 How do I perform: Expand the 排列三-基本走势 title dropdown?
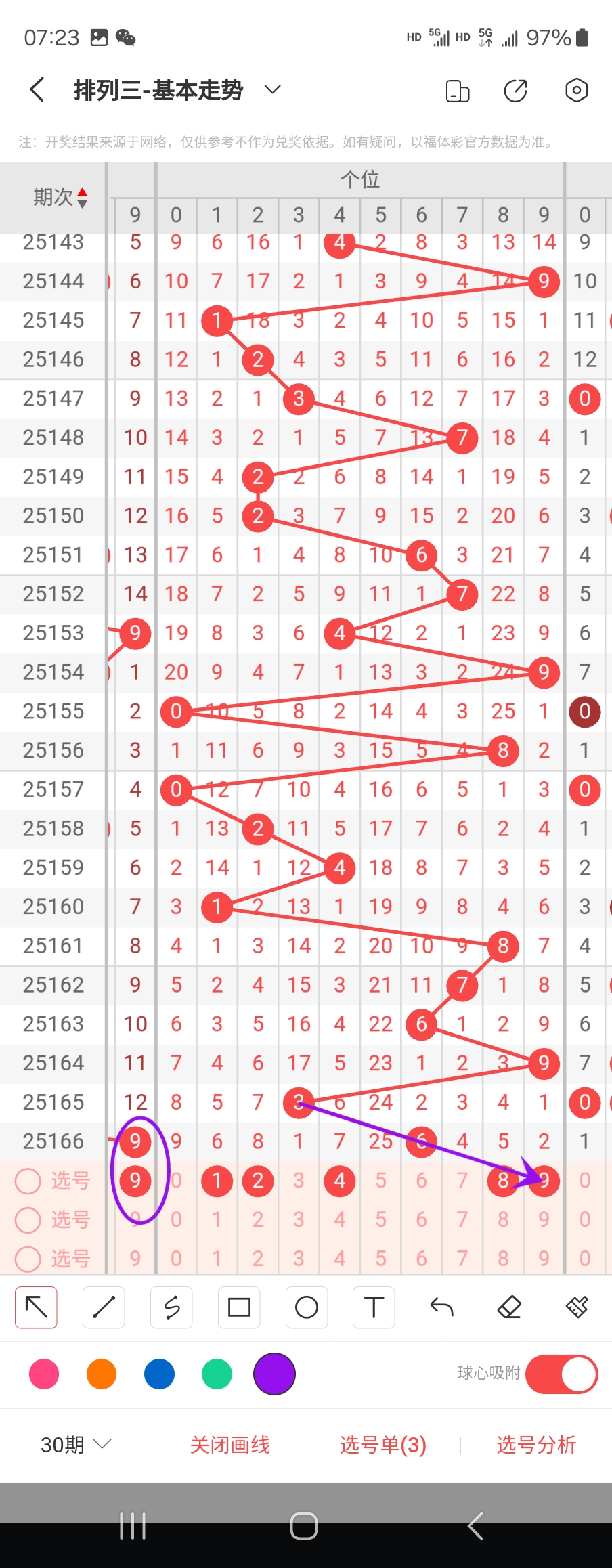coord(272,89)
